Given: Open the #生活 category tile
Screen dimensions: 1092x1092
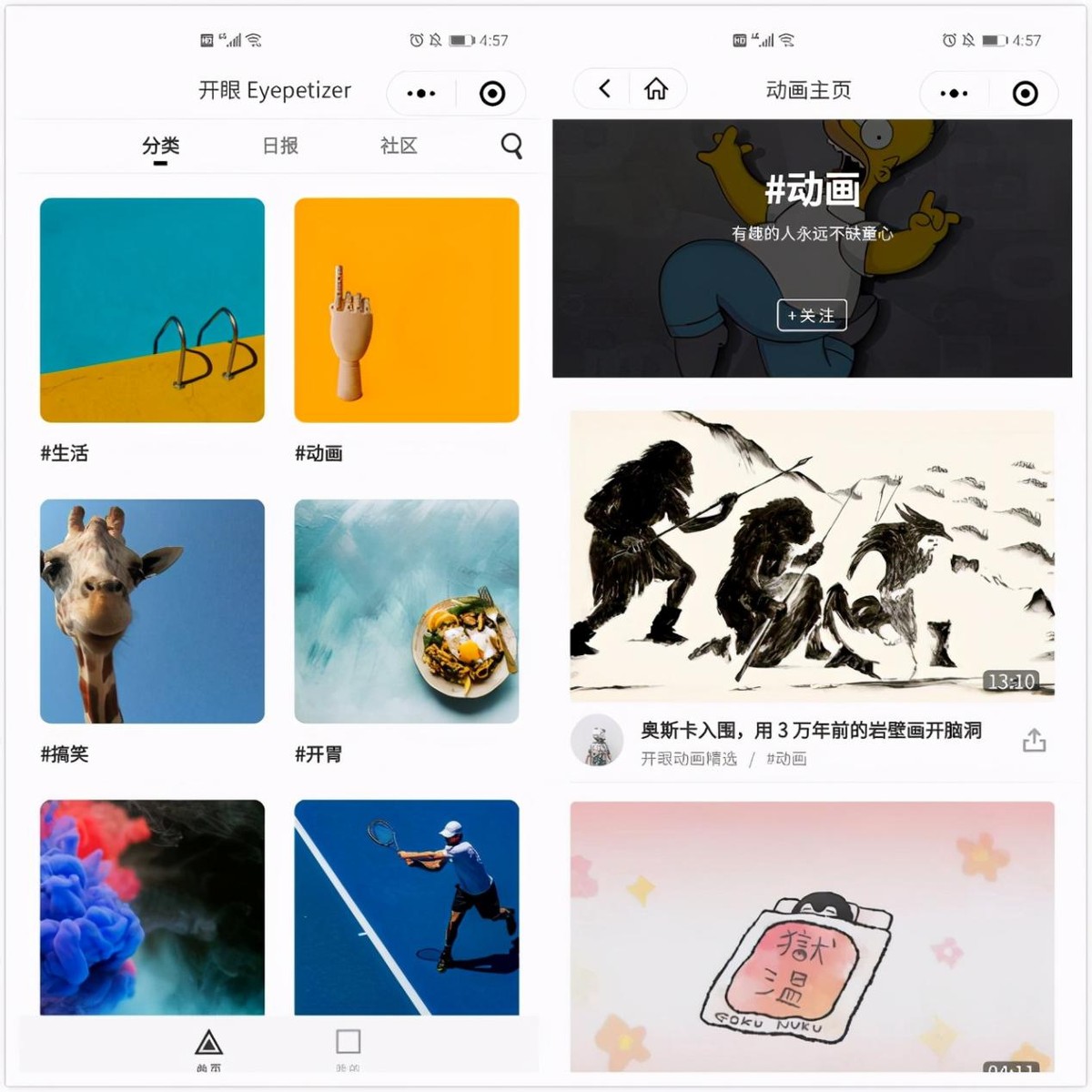Looking at the screenshot, I should (152, 310).
